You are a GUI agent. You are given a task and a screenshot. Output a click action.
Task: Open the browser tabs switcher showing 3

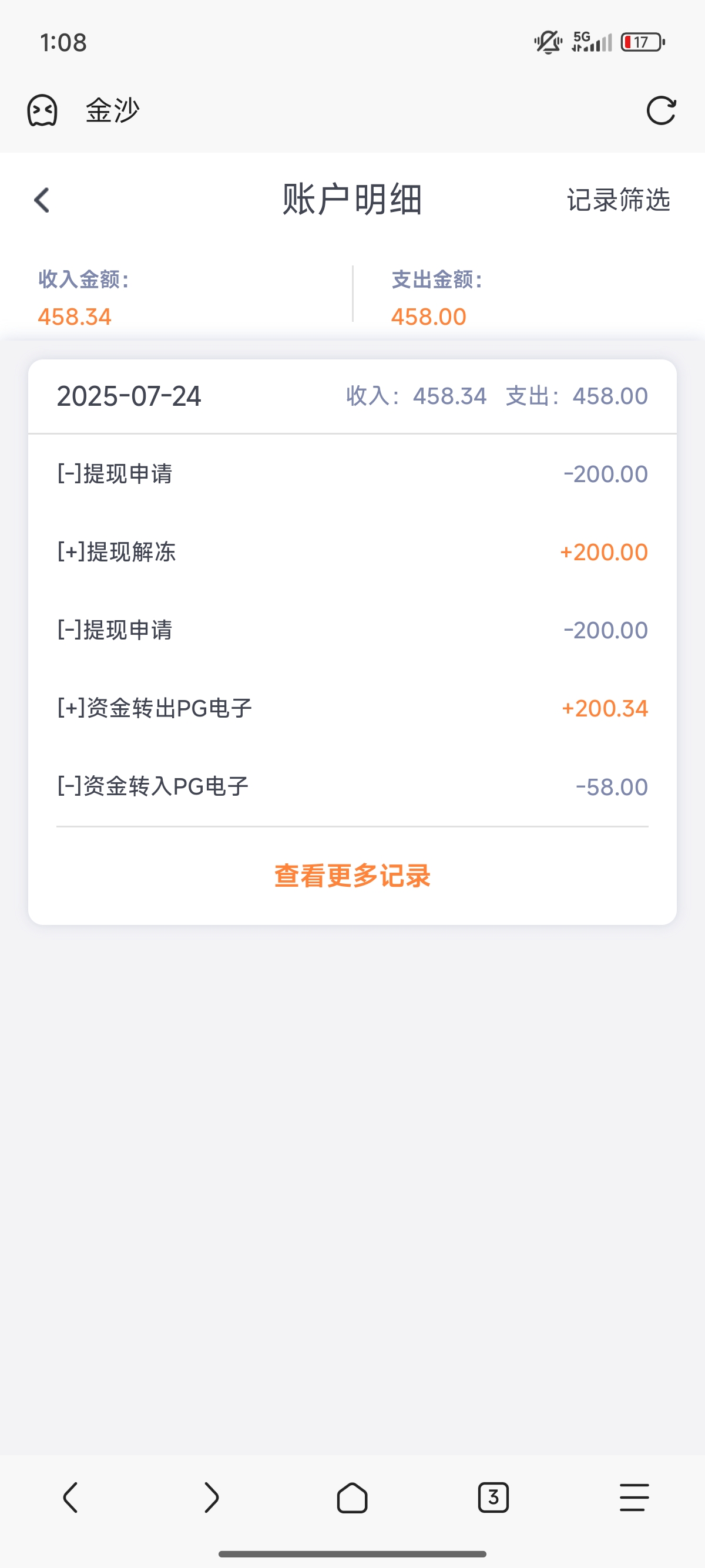click(x=493, y=1498)
